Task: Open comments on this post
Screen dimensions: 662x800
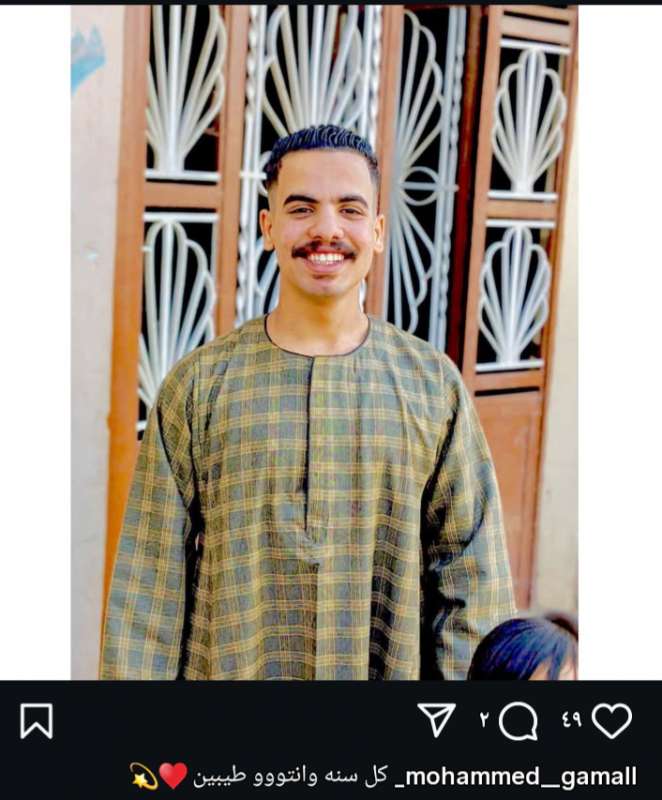Action: click(x=518, y=721)
